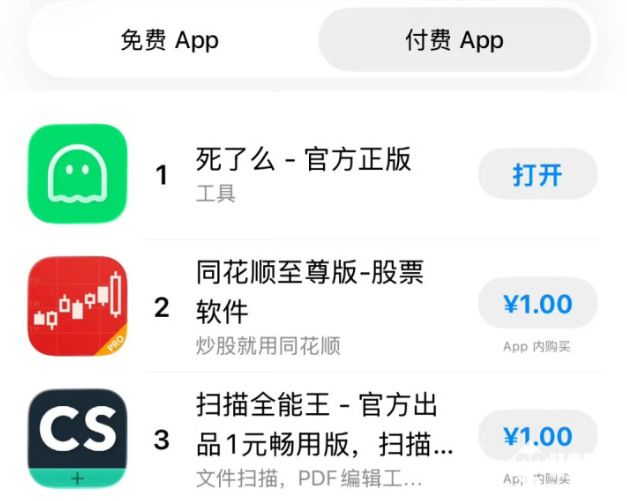Screen dimensions: 627x501
Task: Open 同花顺至尊版-股票软件 app details
Action: pyautogui.click(x=310, y=290)
